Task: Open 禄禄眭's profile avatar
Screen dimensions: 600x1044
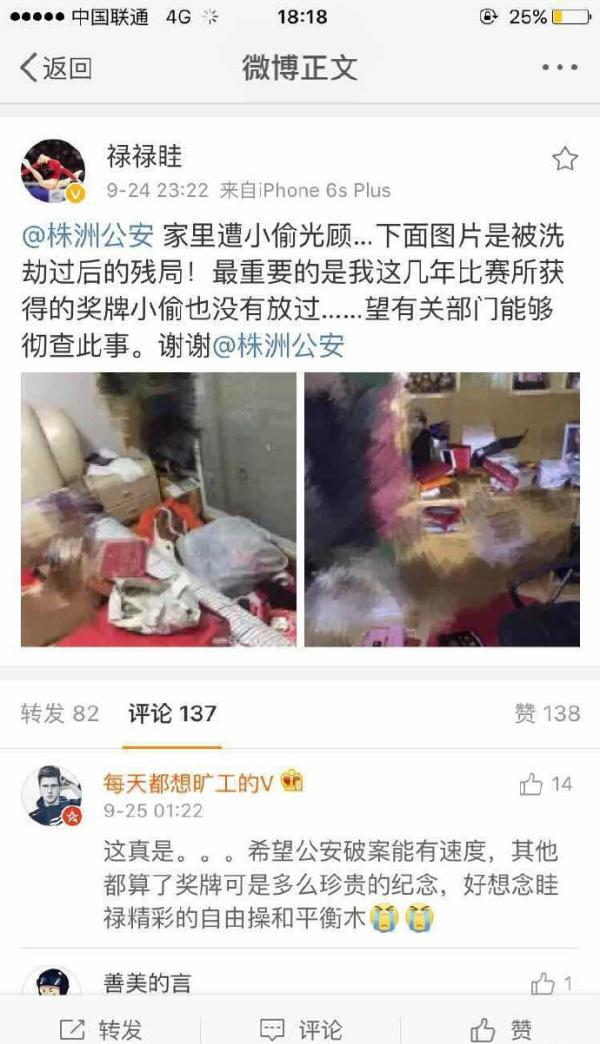Action: (x=53, y=171)
